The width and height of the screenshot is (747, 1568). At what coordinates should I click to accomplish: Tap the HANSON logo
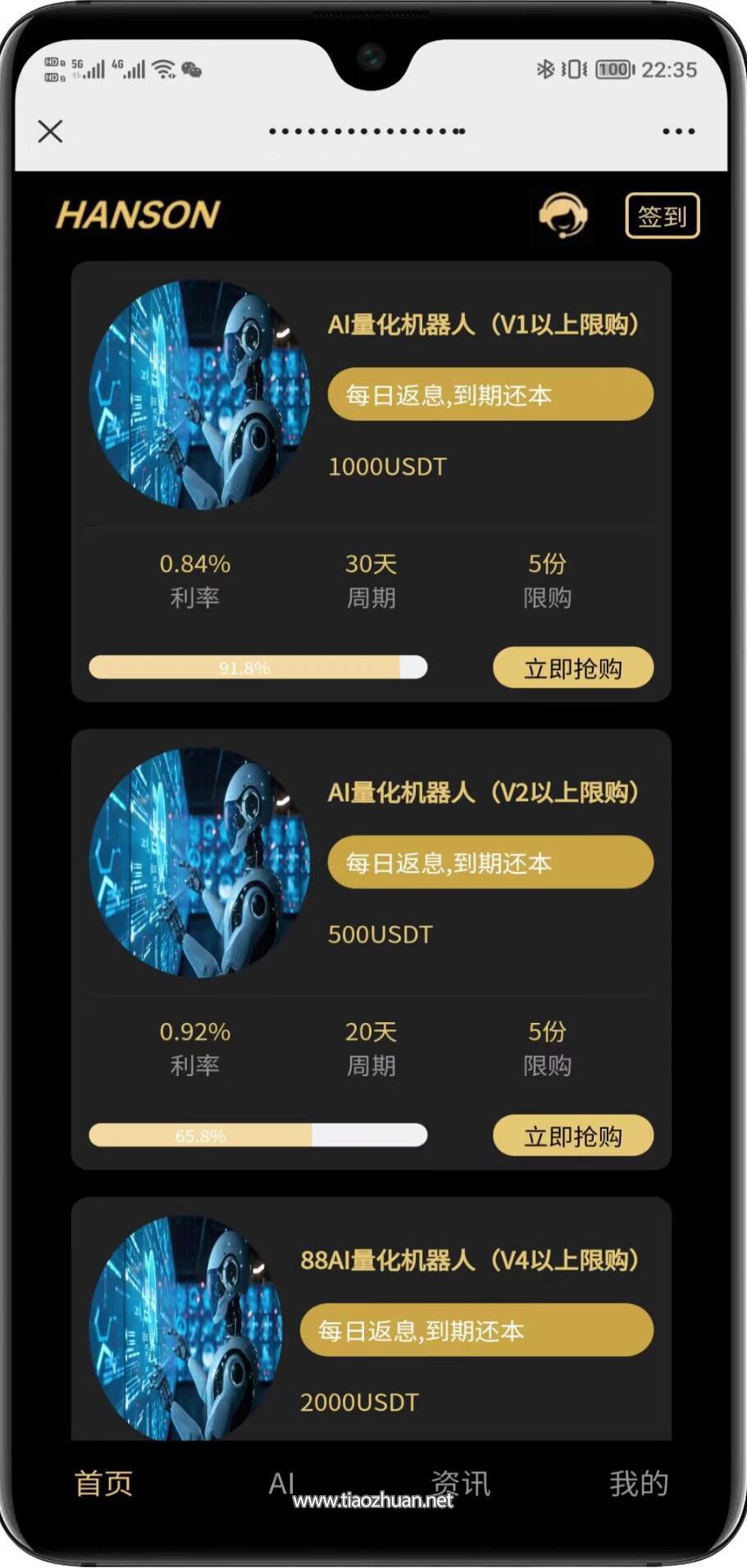tap(136, 215)
